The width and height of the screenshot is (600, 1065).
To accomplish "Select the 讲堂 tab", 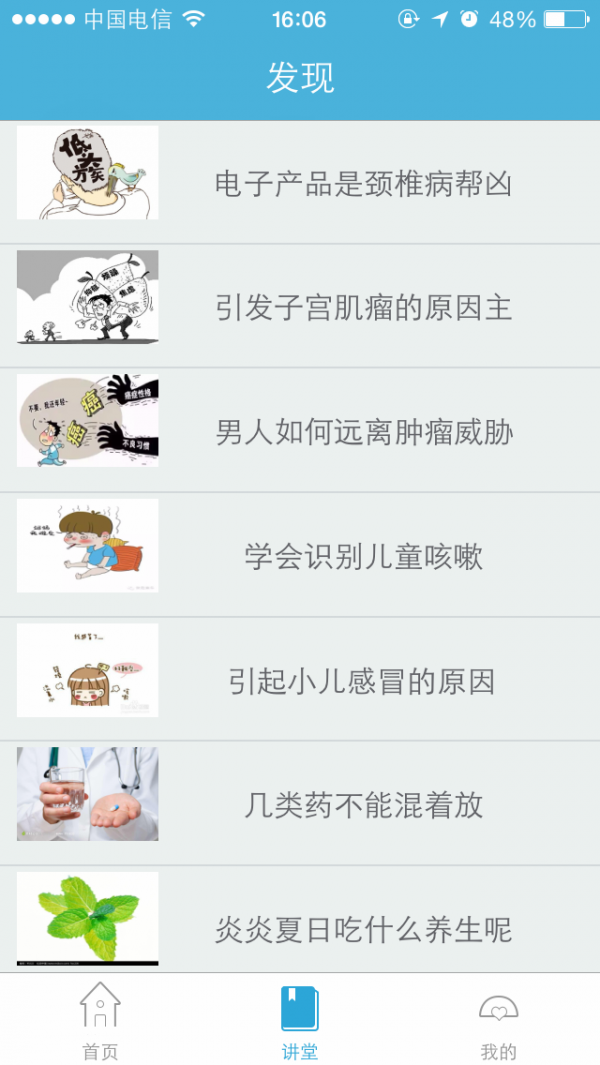I will (299, 1020).
